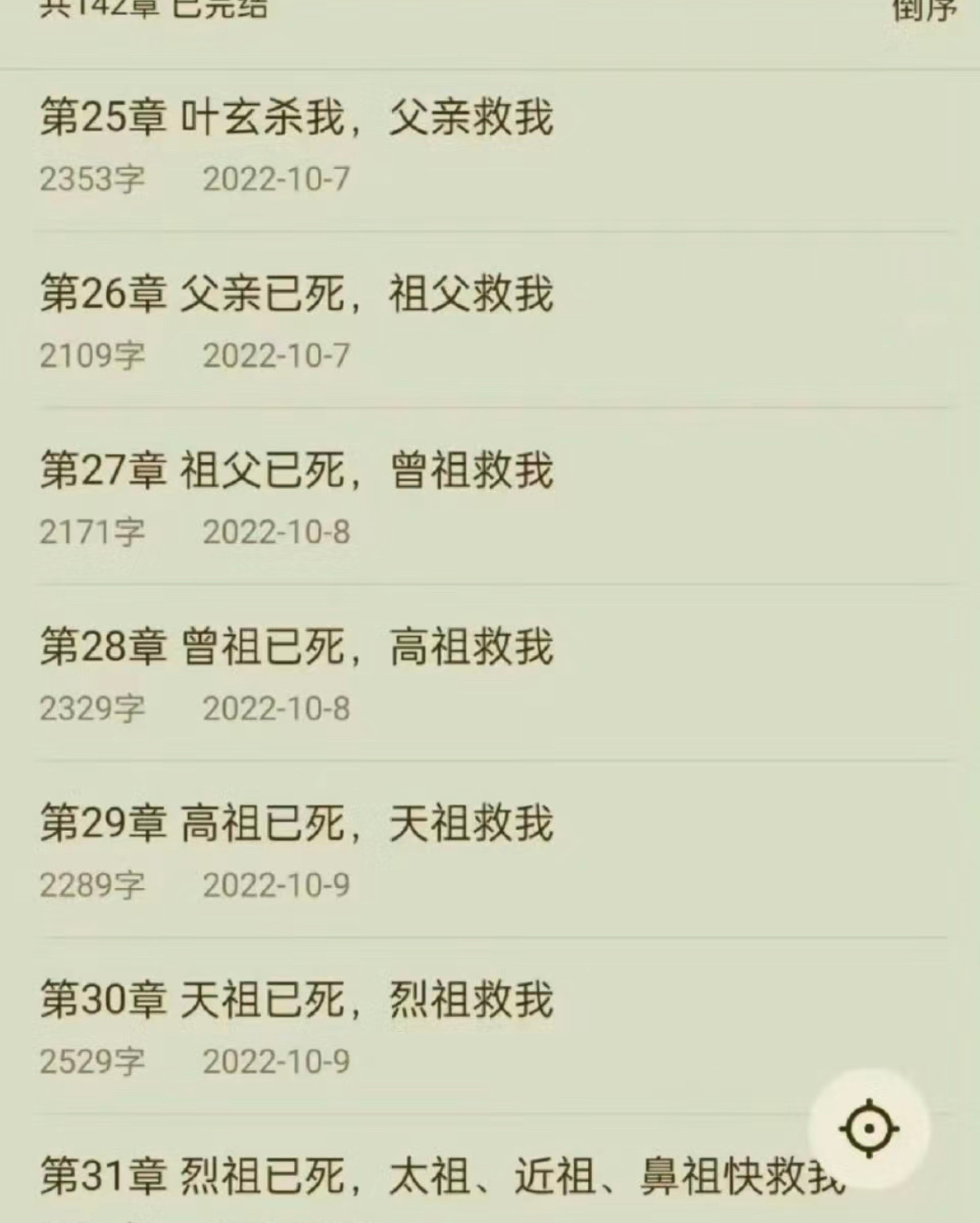
Task: Tap the locate current chapter button
Action: [869, 1128]
